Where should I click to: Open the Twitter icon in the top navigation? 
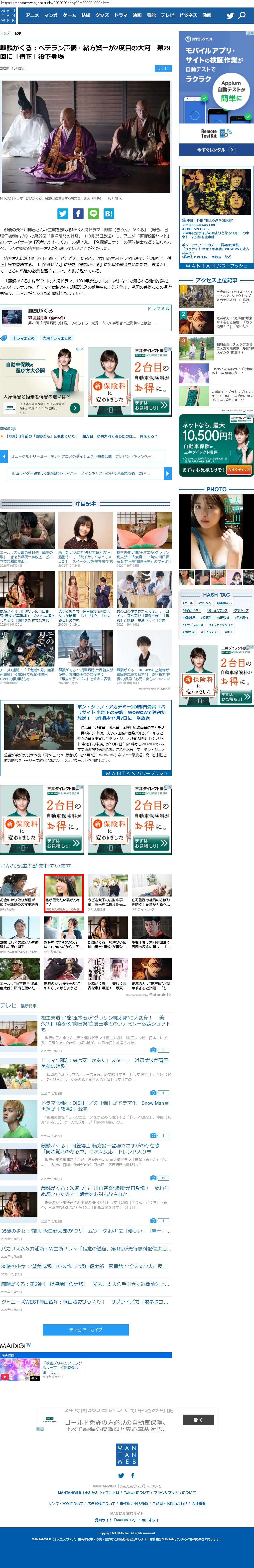[x=230, y=15]
